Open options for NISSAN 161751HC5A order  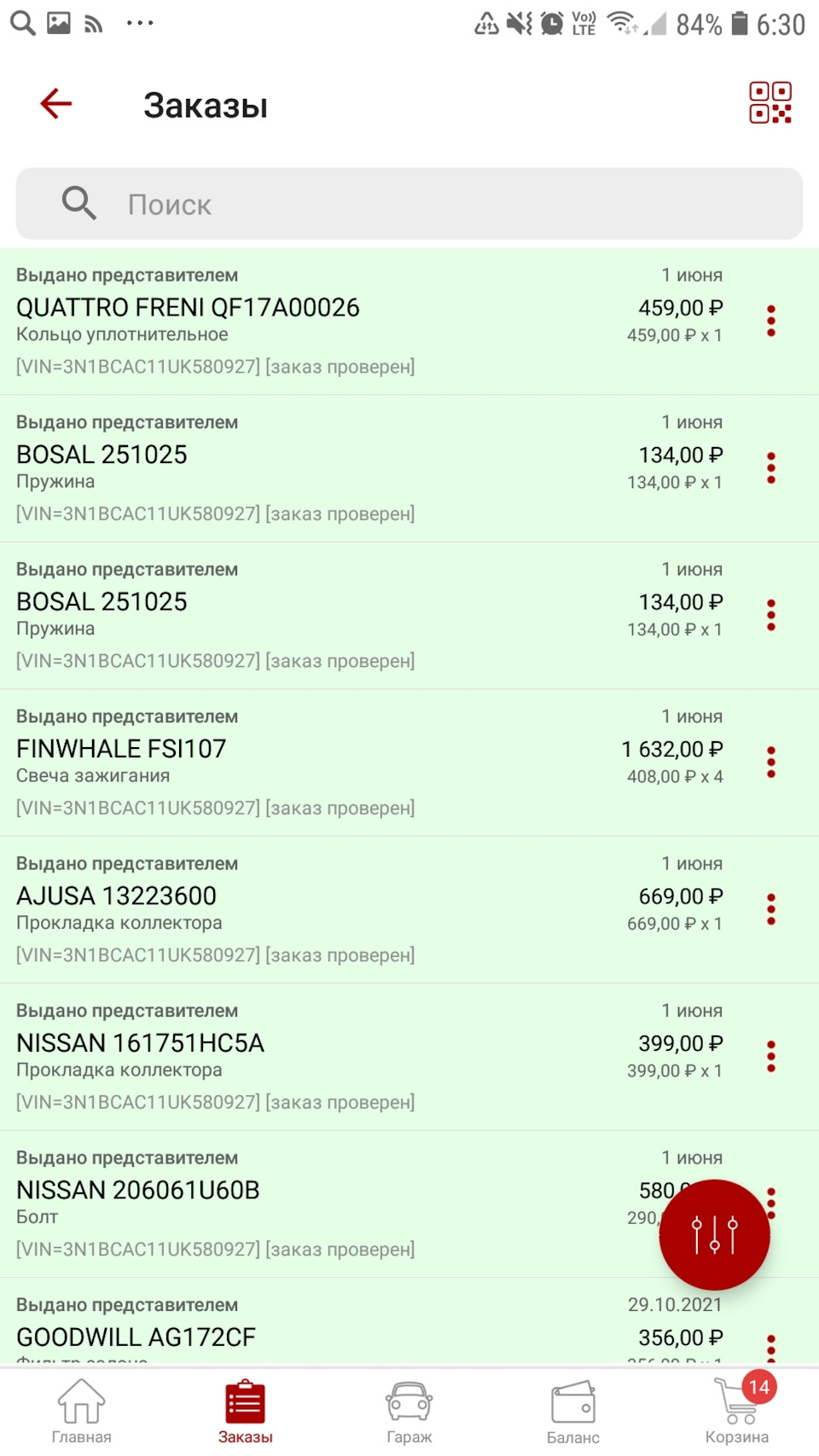[x=771, y=1057]
